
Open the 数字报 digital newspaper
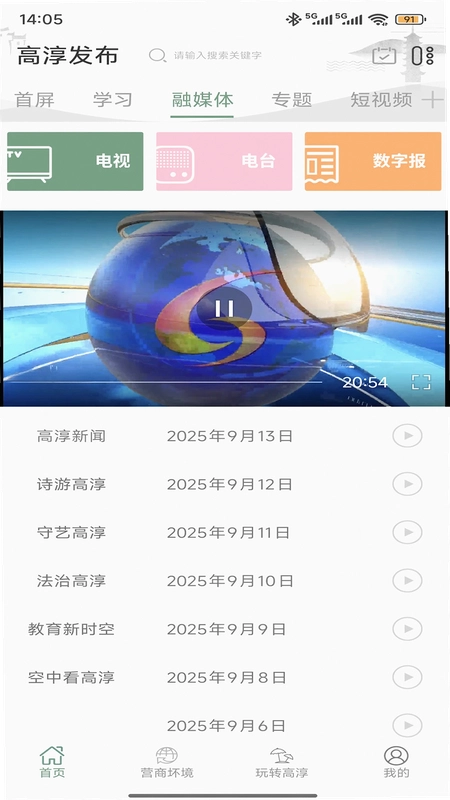(373, 161)
